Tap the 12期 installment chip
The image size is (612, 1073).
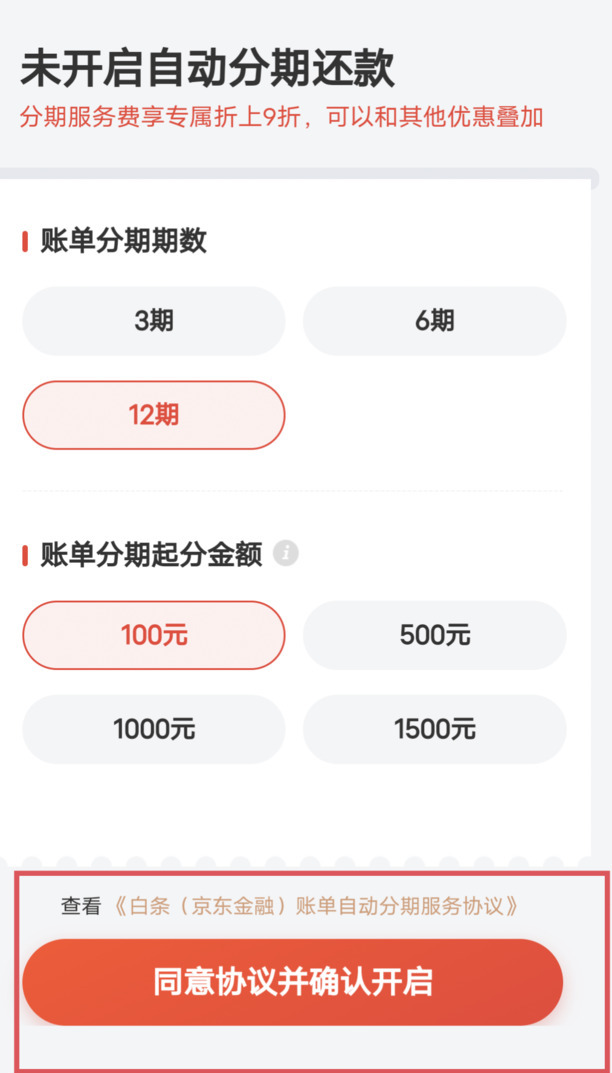[154, 415]
